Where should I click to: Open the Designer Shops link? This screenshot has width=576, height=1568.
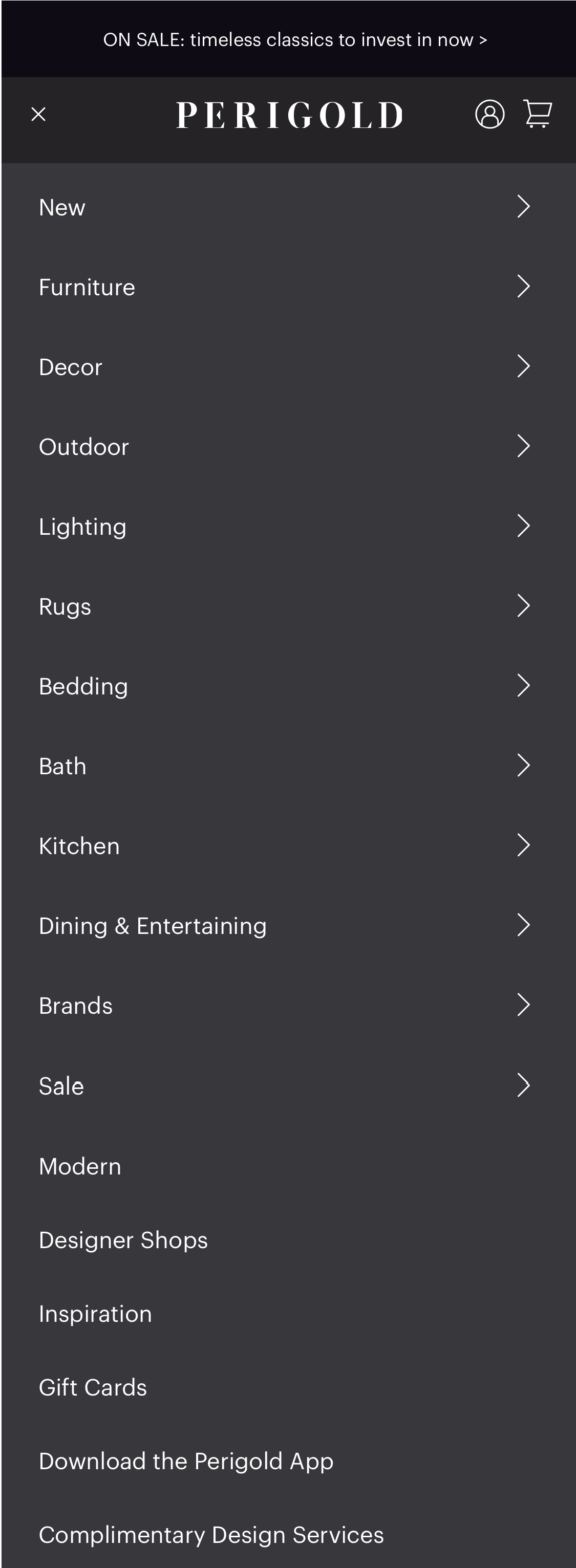(123, 1239)
